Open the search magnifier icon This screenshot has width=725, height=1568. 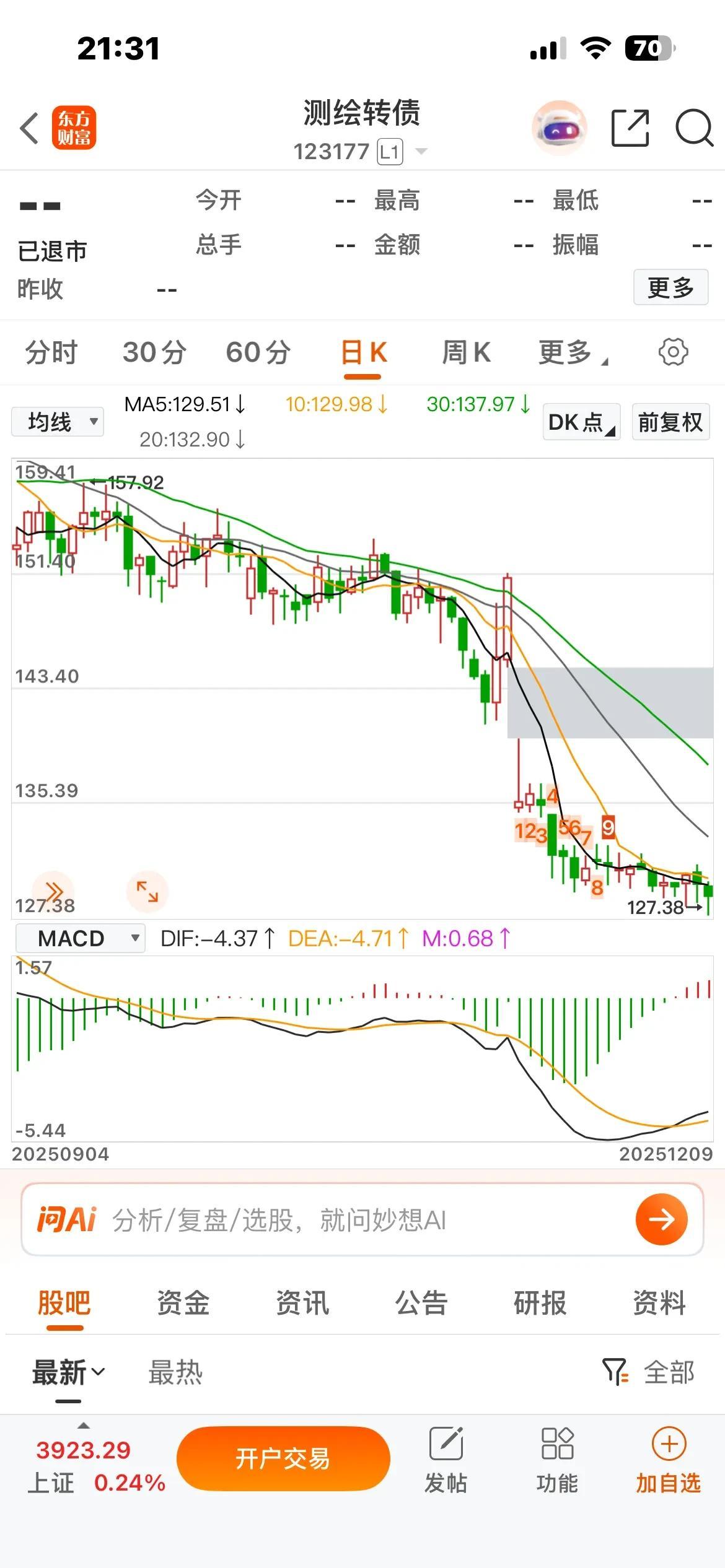[693, 128]
